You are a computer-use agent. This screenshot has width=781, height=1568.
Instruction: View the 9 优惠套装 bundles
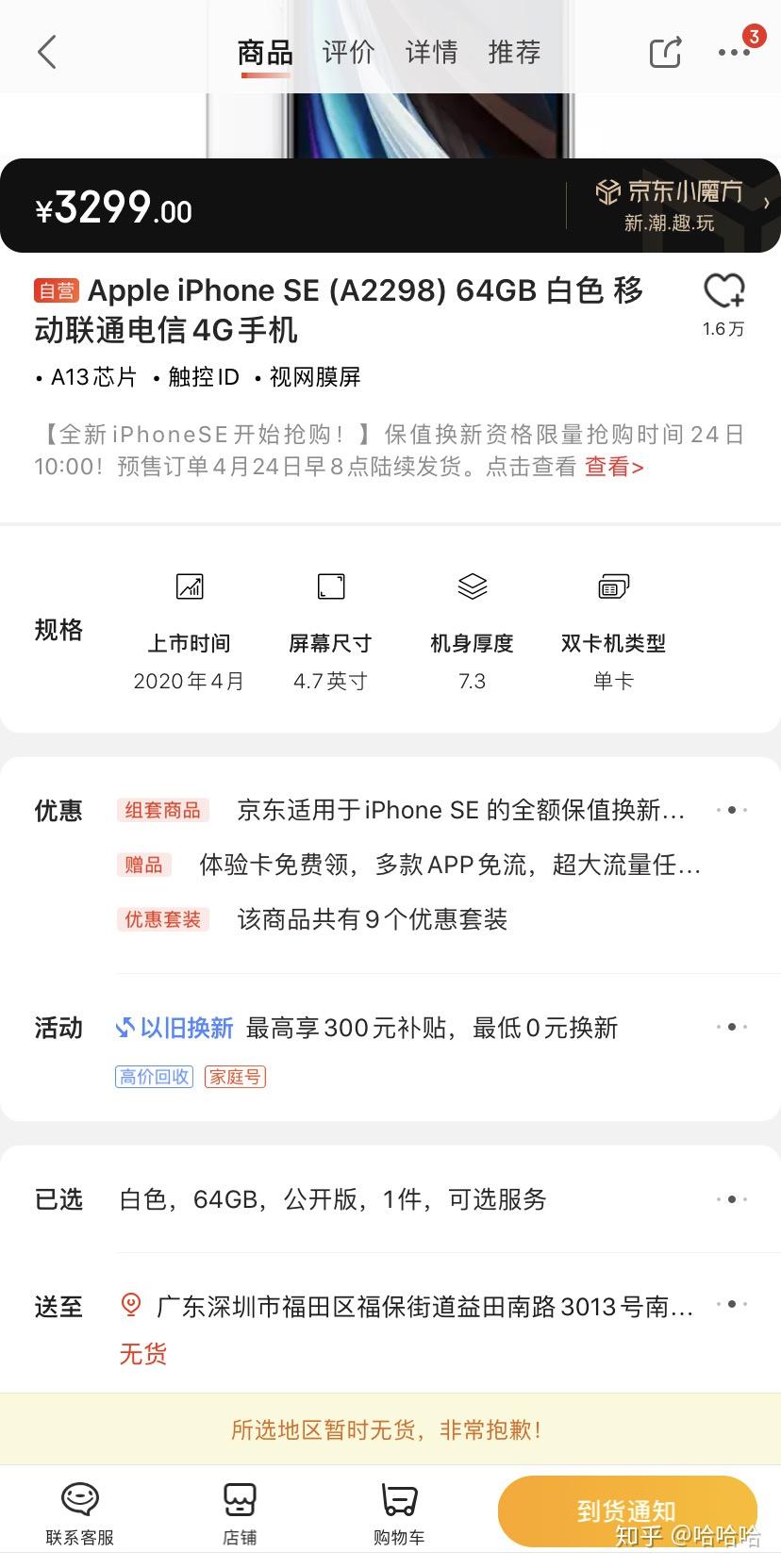click(x=372, y=919)
